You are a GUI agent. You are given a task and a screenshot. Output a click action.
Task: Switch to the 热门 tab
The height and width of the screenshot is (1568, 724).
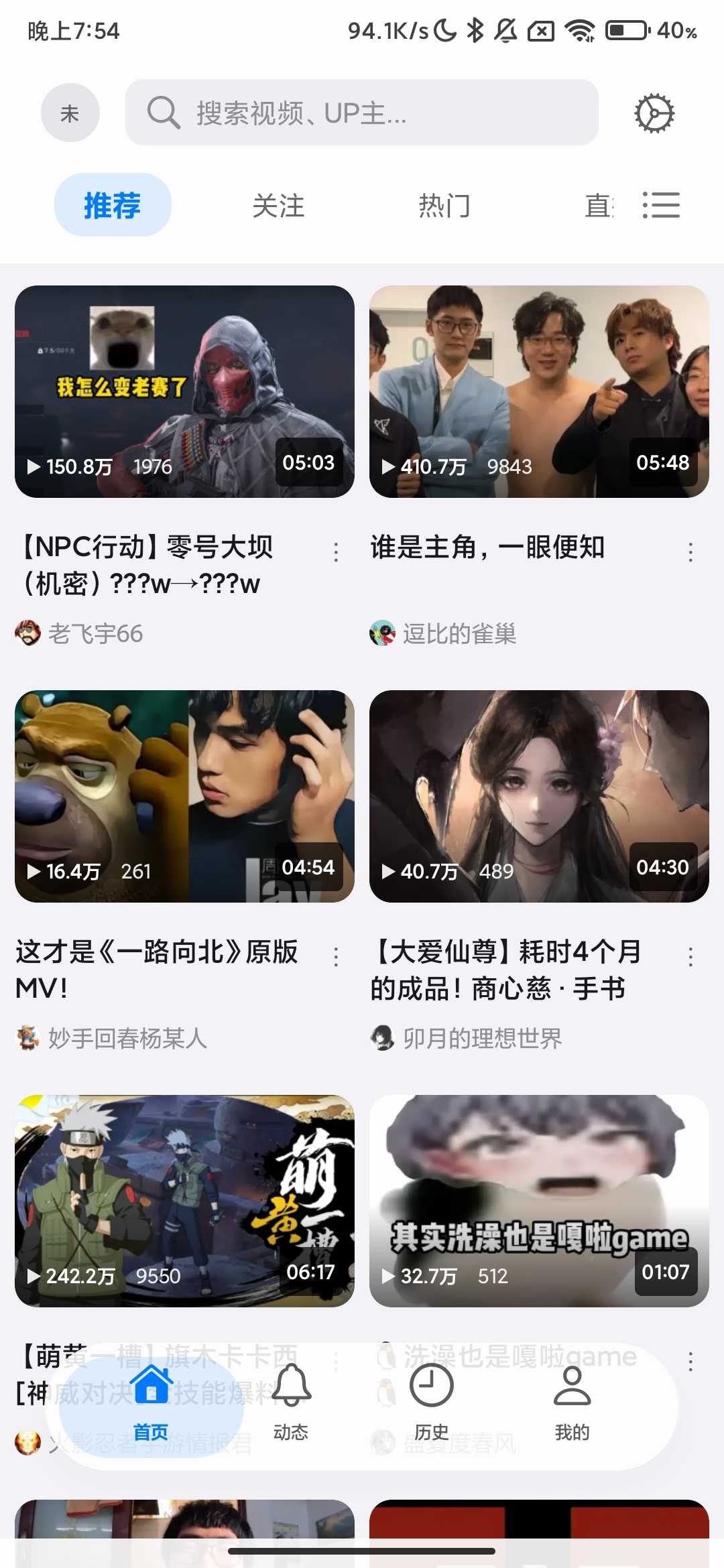(444, 206)
